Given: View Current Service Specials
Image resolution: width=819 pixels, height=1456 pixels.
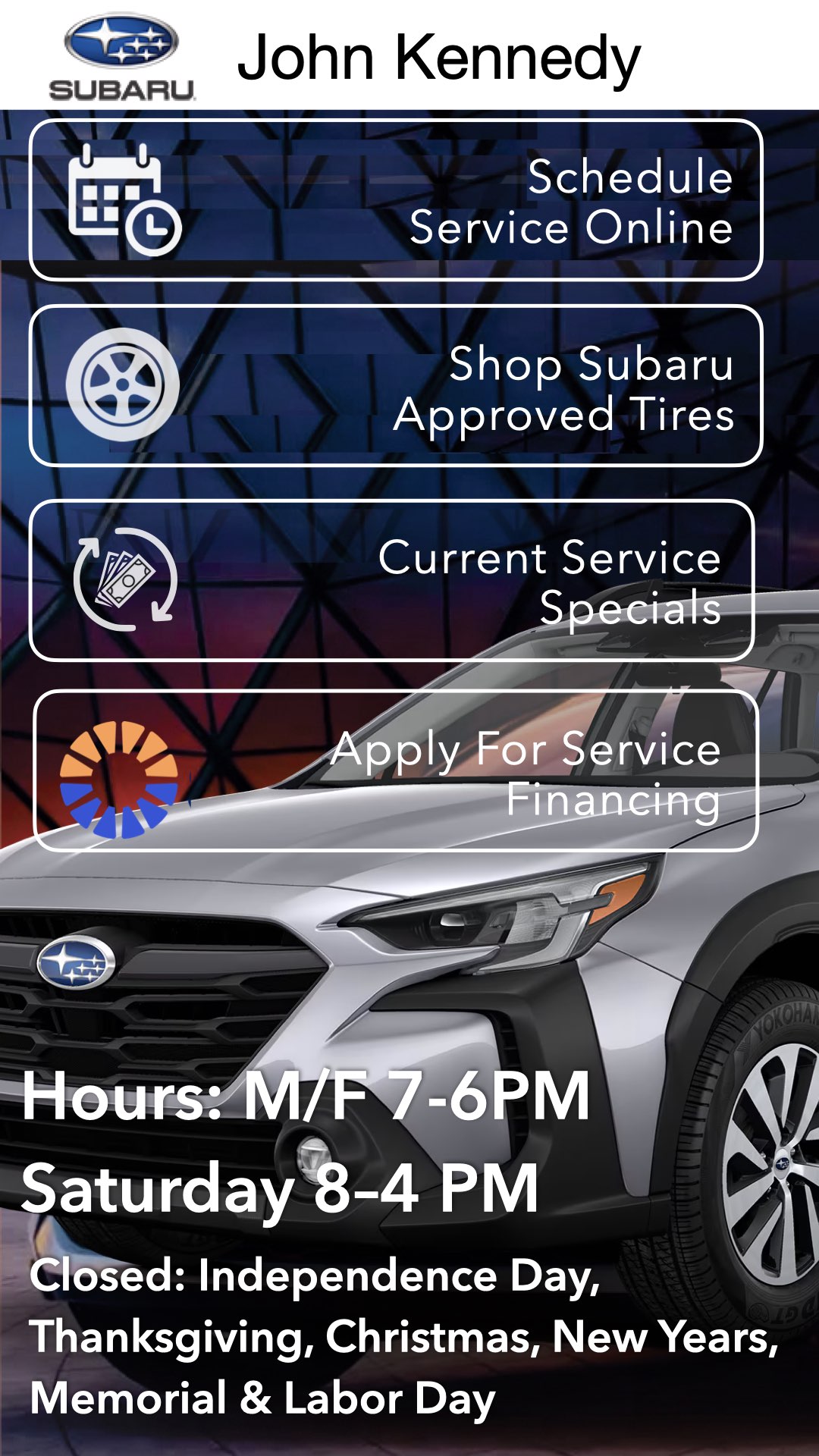Looking at the screenshot, I should coord(392,581).
